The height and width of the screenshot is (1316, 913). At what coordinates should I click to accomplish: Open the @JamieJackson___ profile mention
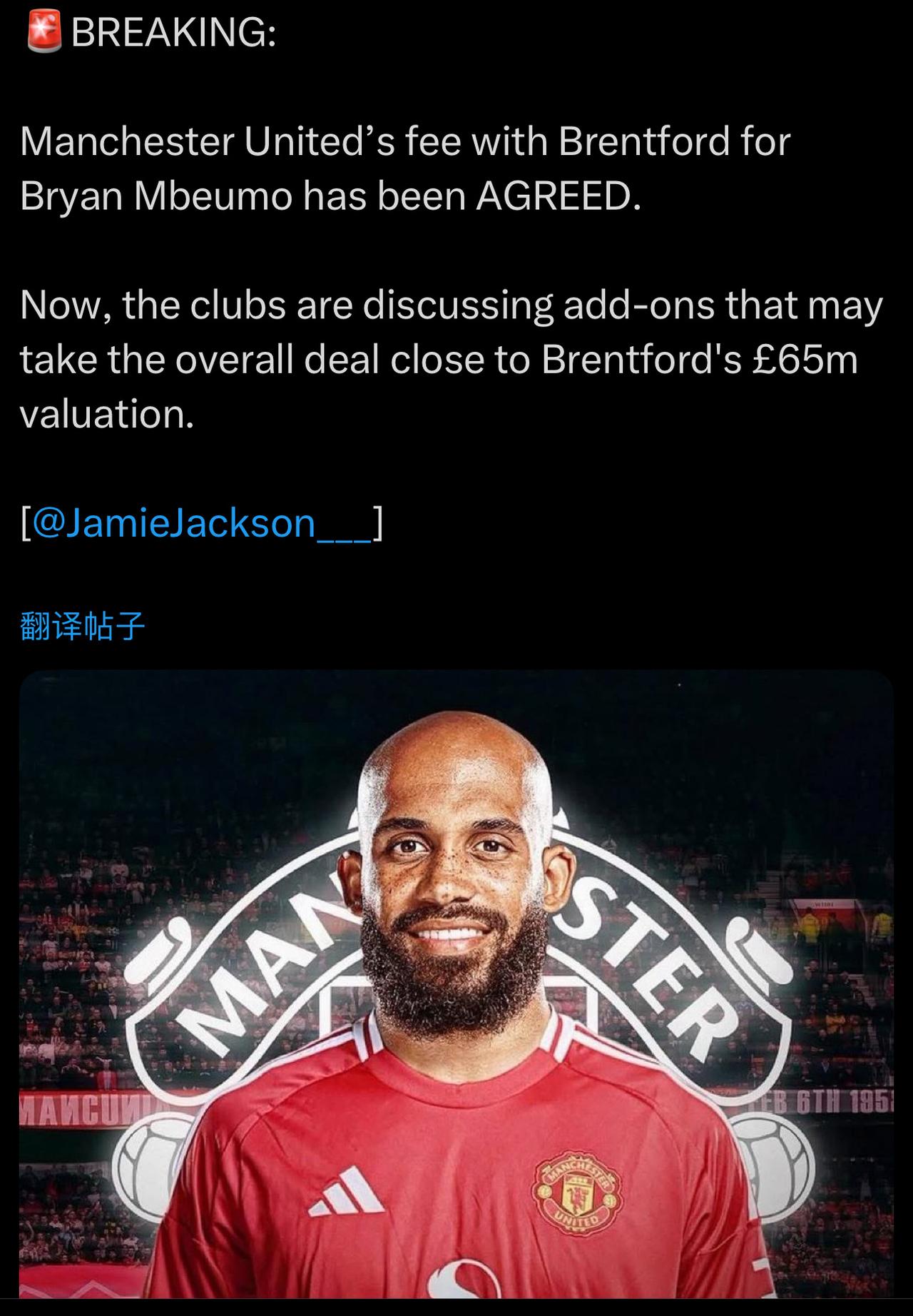pos(201,523)
